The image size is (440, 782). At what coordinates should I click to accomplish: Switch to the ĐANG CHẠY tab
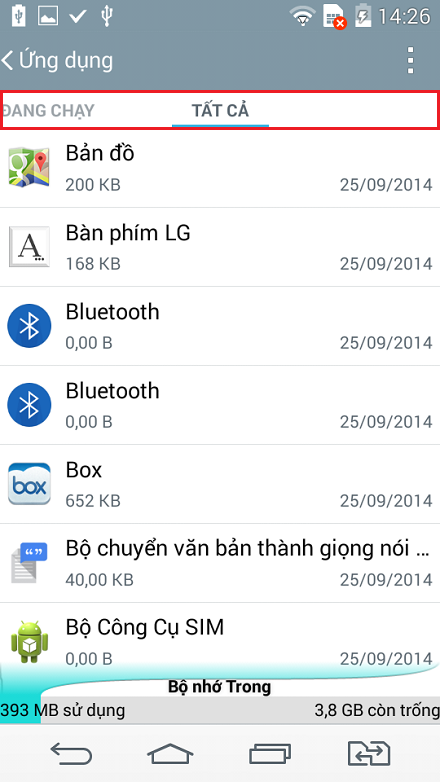coord(48,110)
